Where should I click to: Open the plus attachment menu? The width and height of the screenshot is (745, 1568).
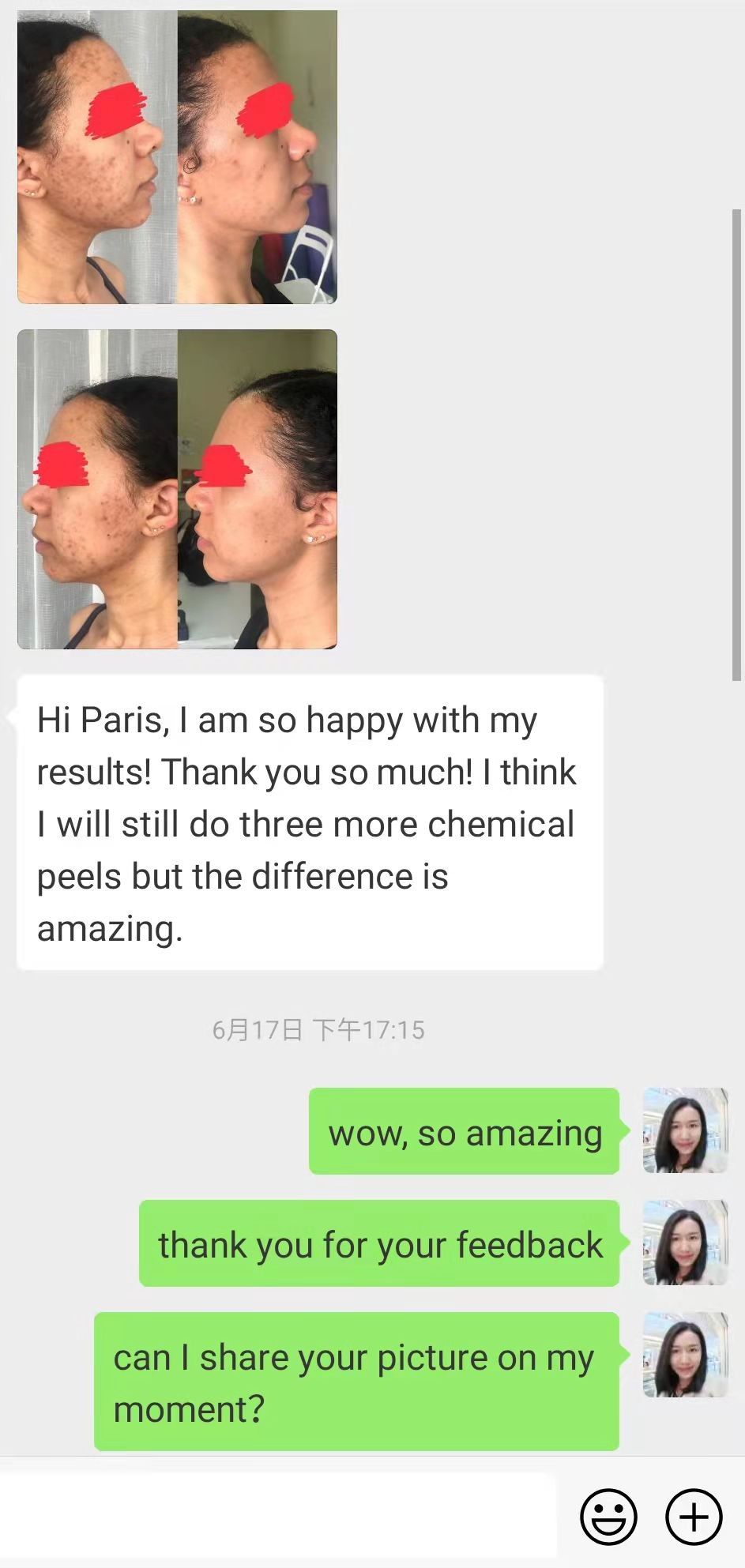pos(694,1517)
